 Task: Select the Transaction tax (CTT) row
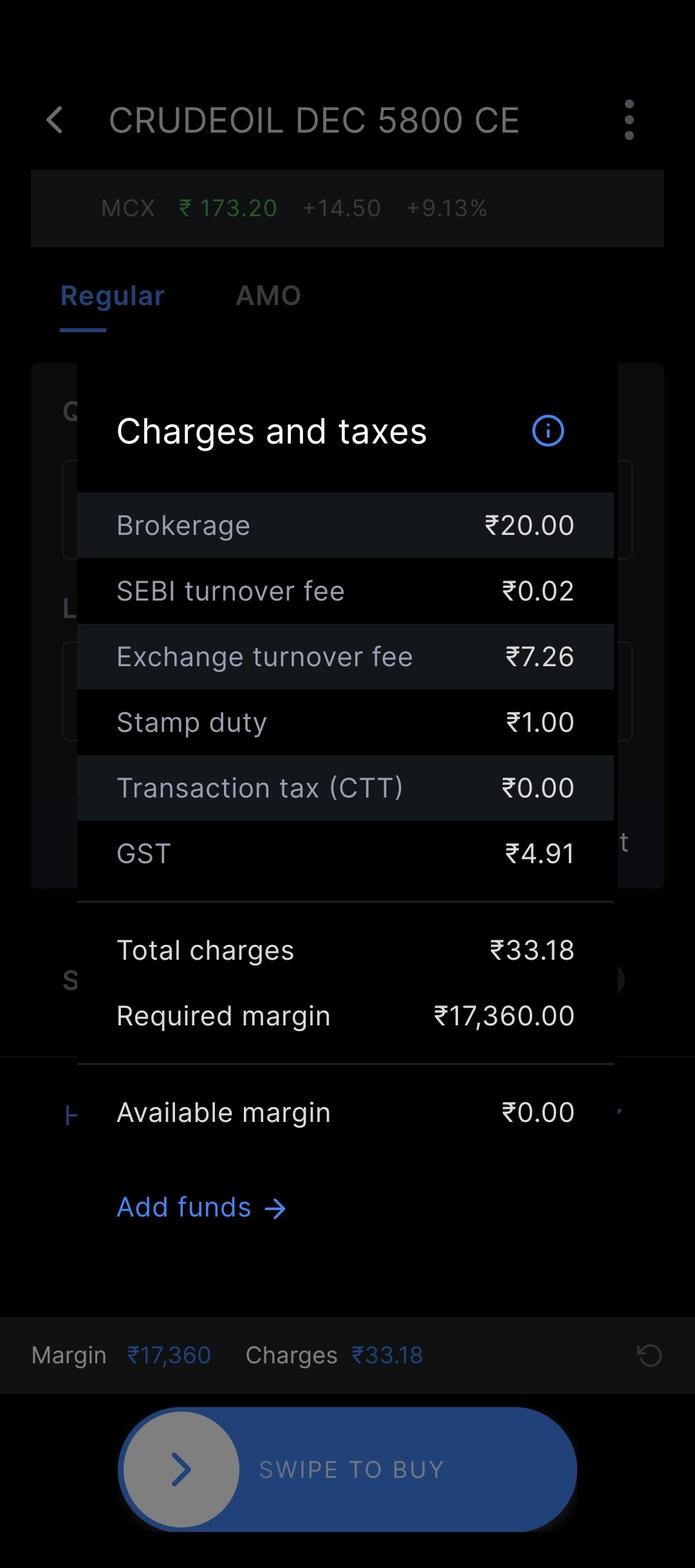point(346,787)
